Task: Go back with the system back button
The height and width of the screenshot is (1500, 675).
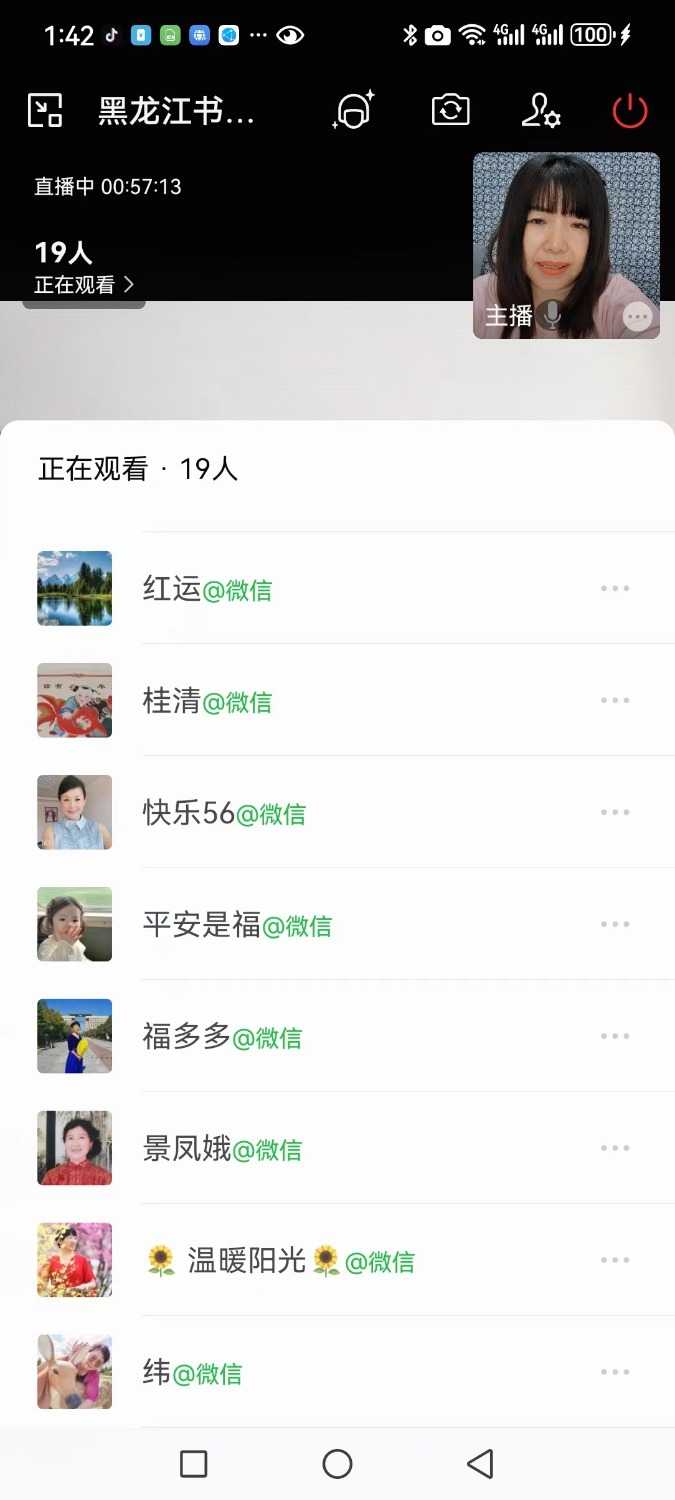Action: point(480,1464)
